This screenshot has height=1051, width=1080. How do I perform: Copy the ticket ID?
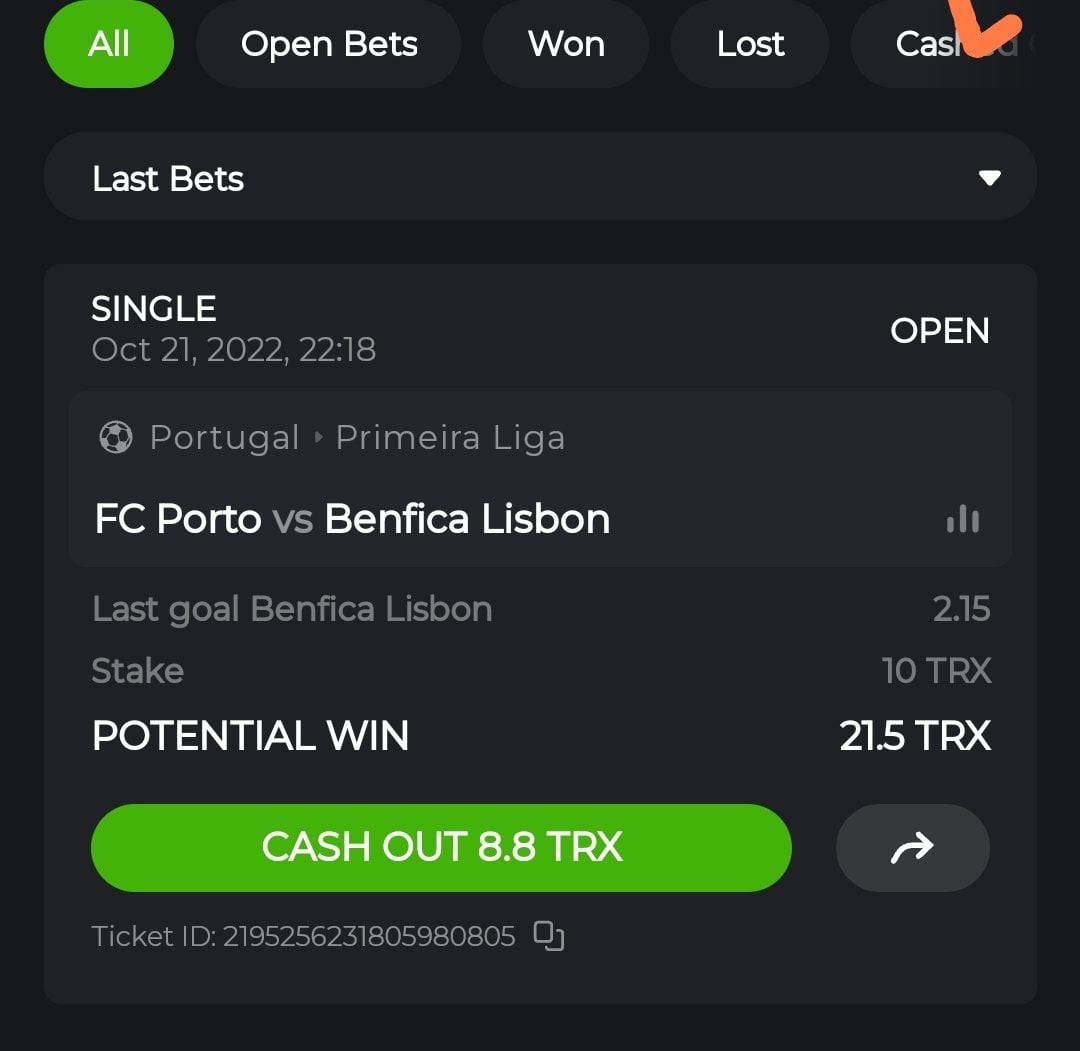coord(549,936)
